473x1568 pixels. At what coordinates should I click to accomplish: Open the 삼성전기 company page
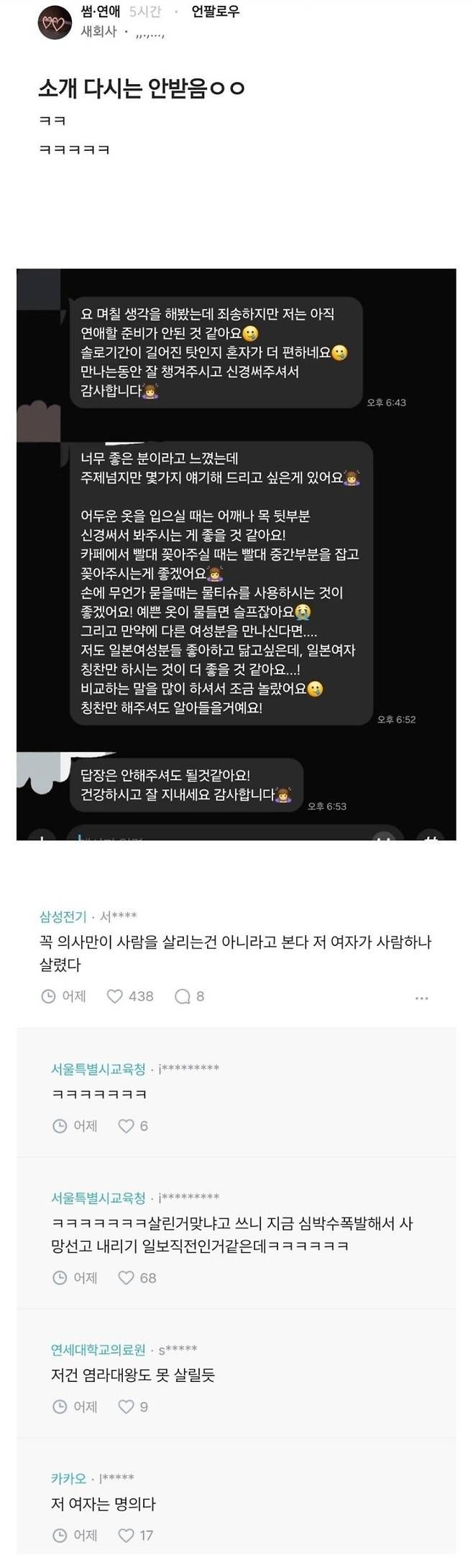pos(63,916)
